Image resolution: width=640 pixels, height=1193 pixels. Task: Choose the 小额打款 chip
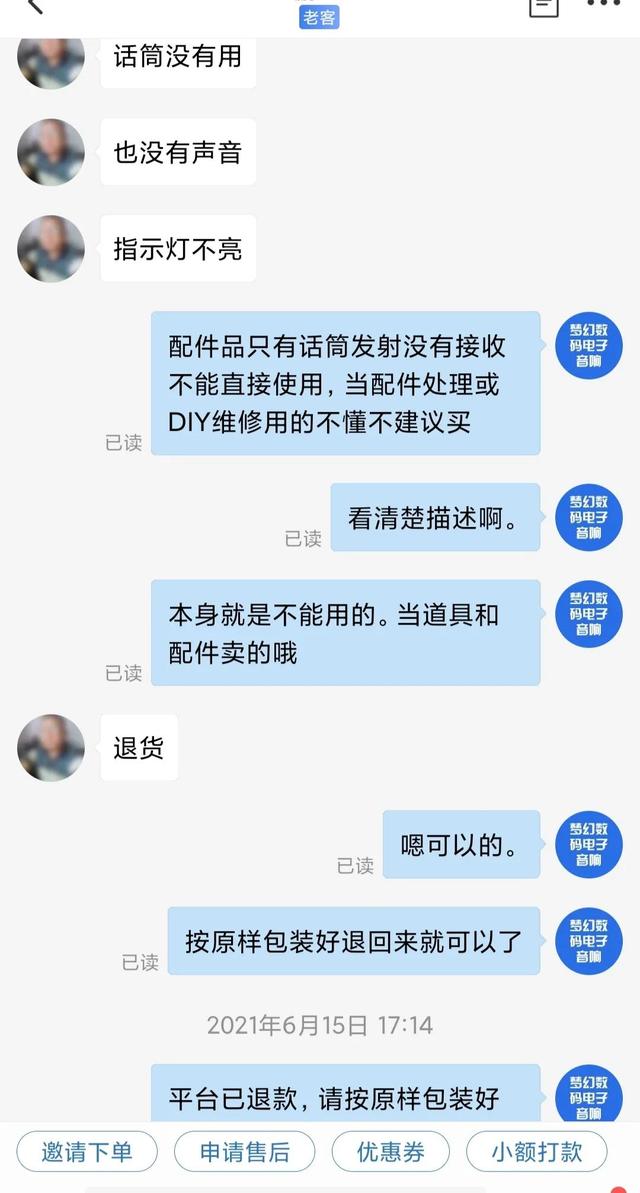click(536, 1151)
